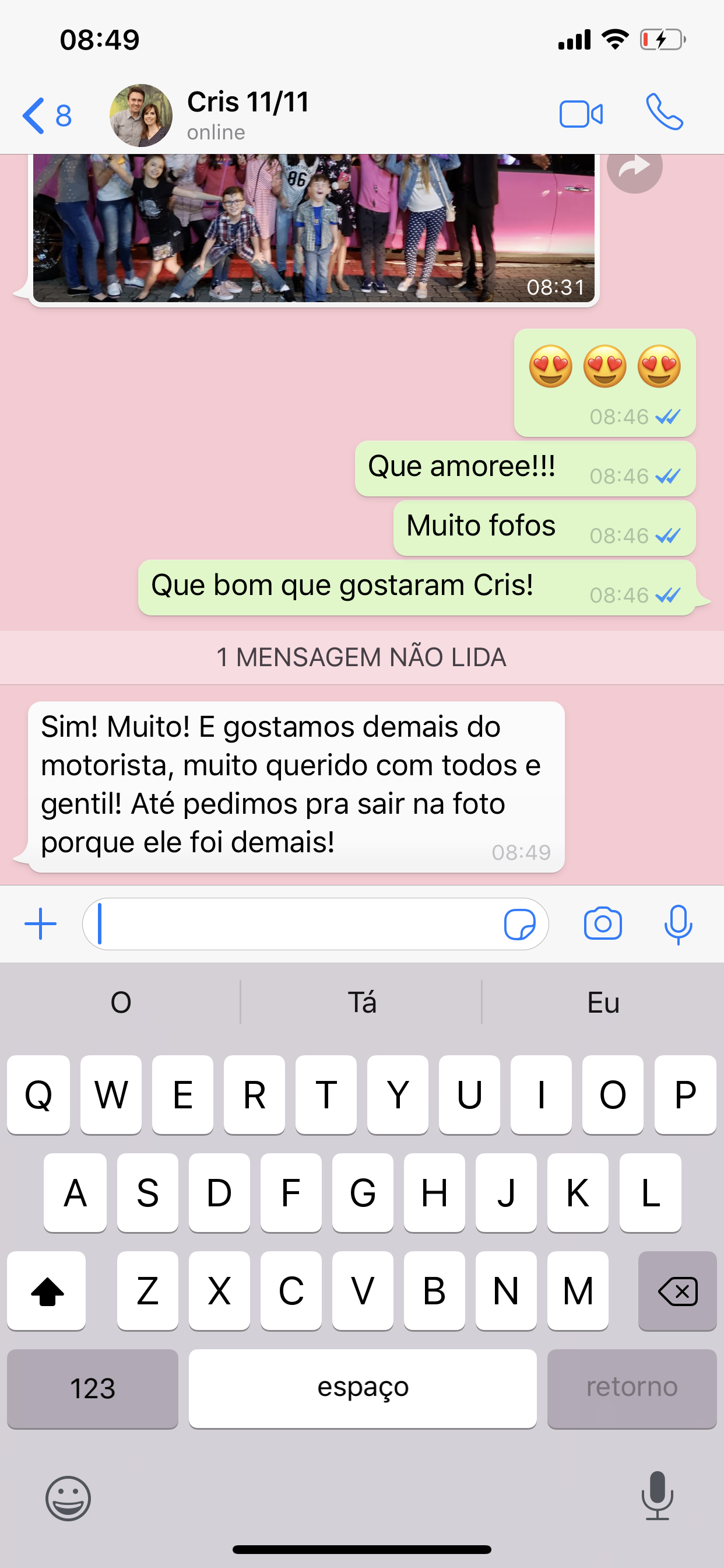This screenshot has height=1568, width=724.
Task: Forward the group photo
Action: (x=634, y=167)
